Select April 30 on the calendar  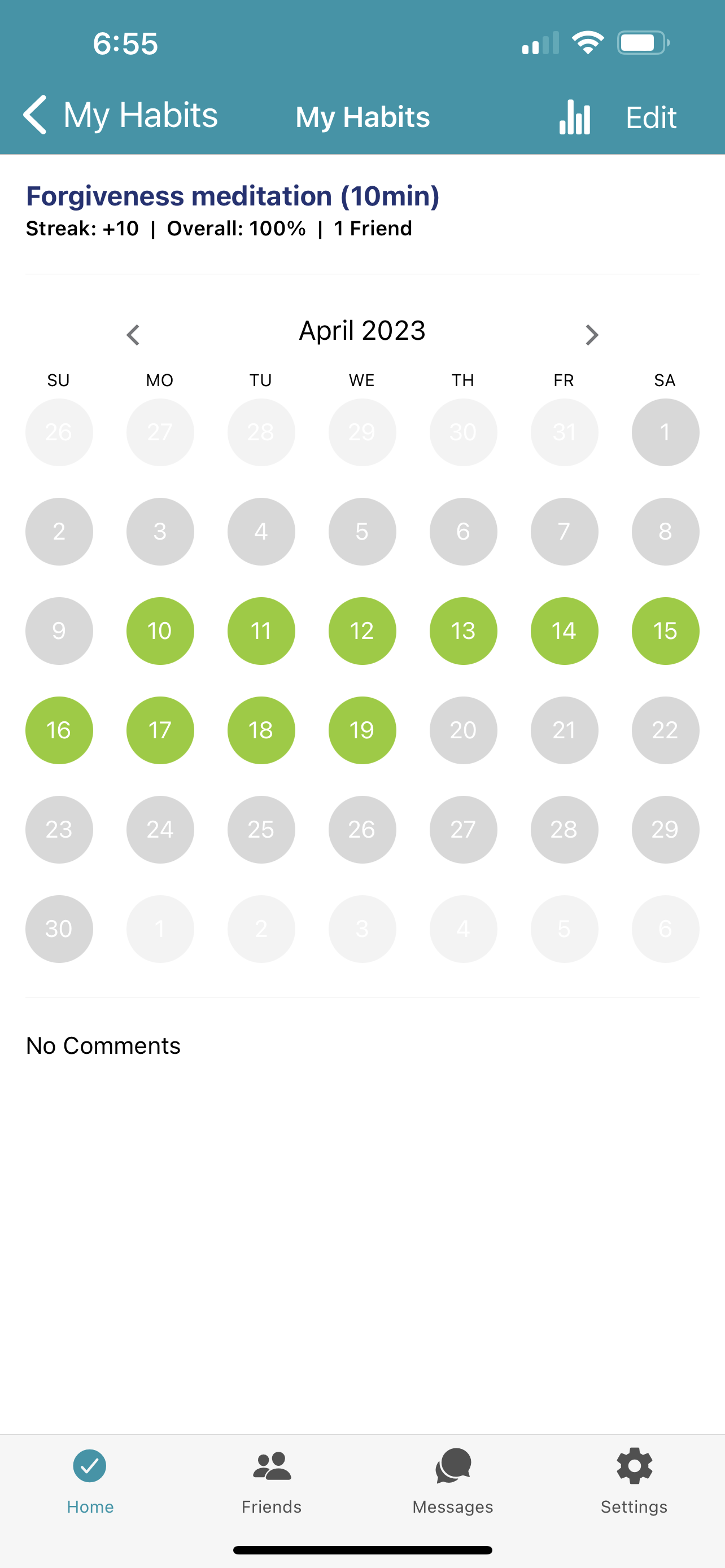pos(59,928)
